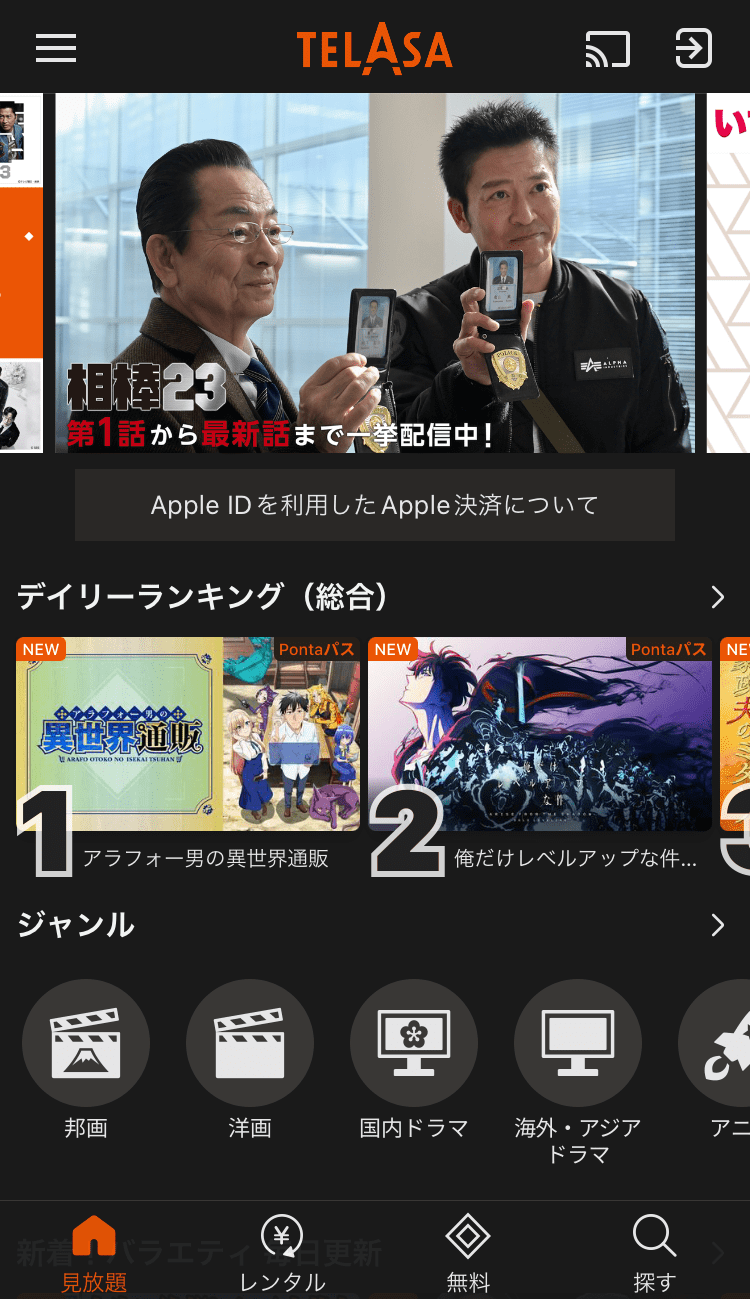This screenshot has height=1299, width=750.
Task: Open Apple ID を利用した Apple 決済について notice
Action: point(375,505)
